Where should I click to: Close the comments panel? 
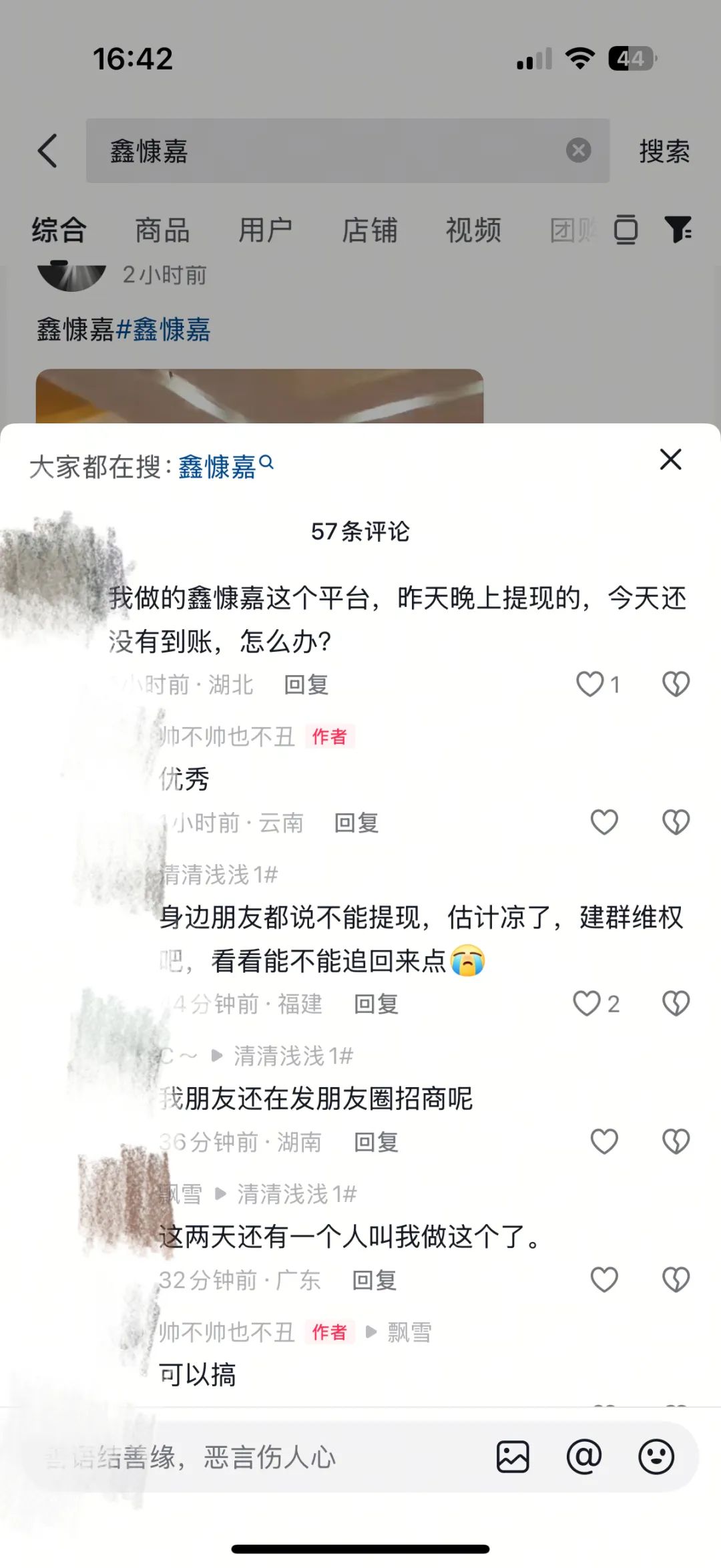tap(670, 459)
